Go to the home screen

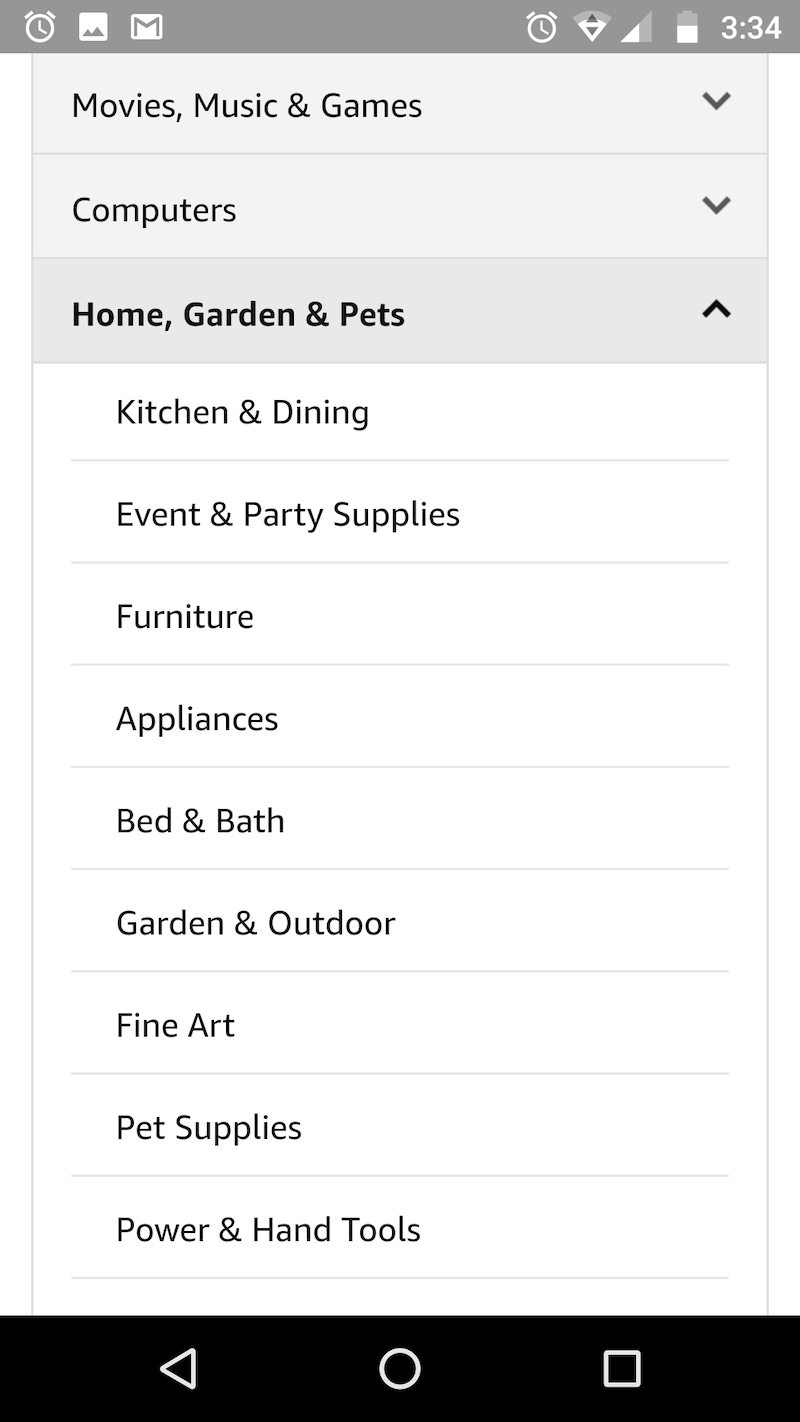[400, 1368]
